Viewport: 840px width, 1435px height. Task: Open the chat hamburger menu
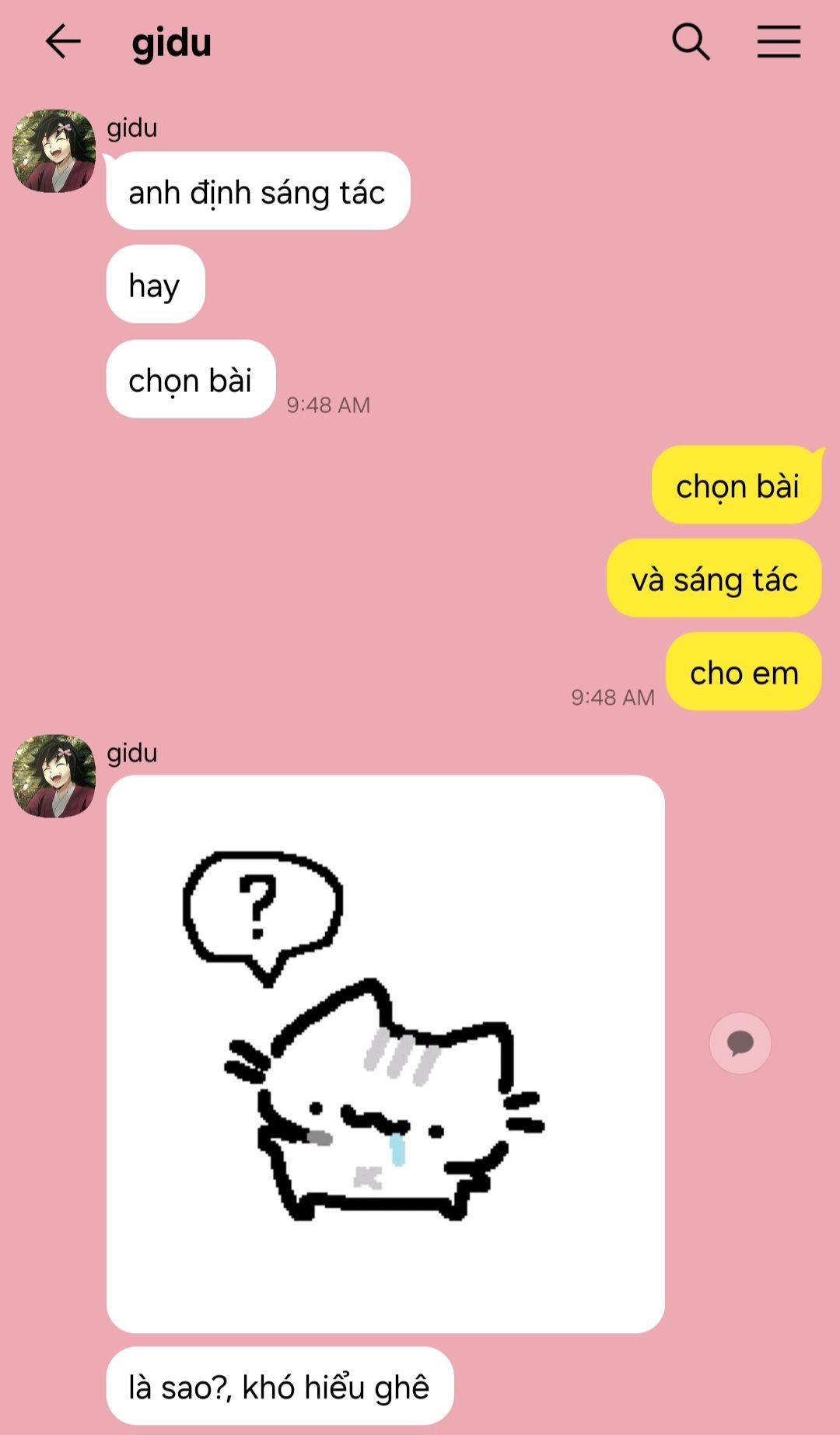point(779,42)
